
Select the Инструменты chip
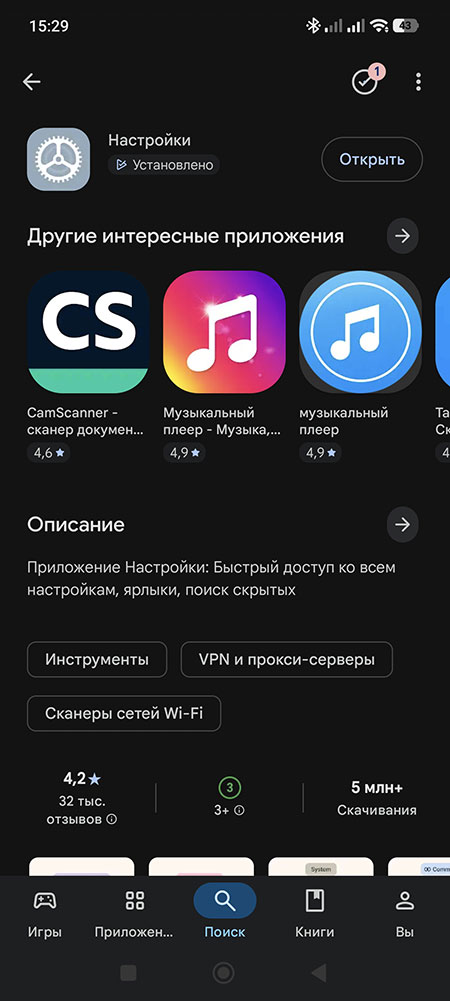(97, 659)
